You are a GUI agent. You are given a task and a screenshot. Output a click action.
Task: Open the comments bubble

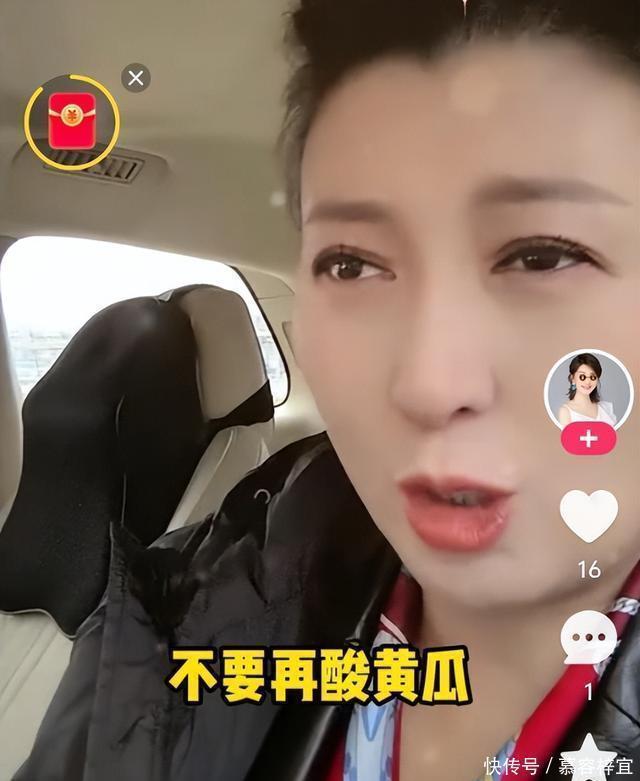(x=588, y=637)
